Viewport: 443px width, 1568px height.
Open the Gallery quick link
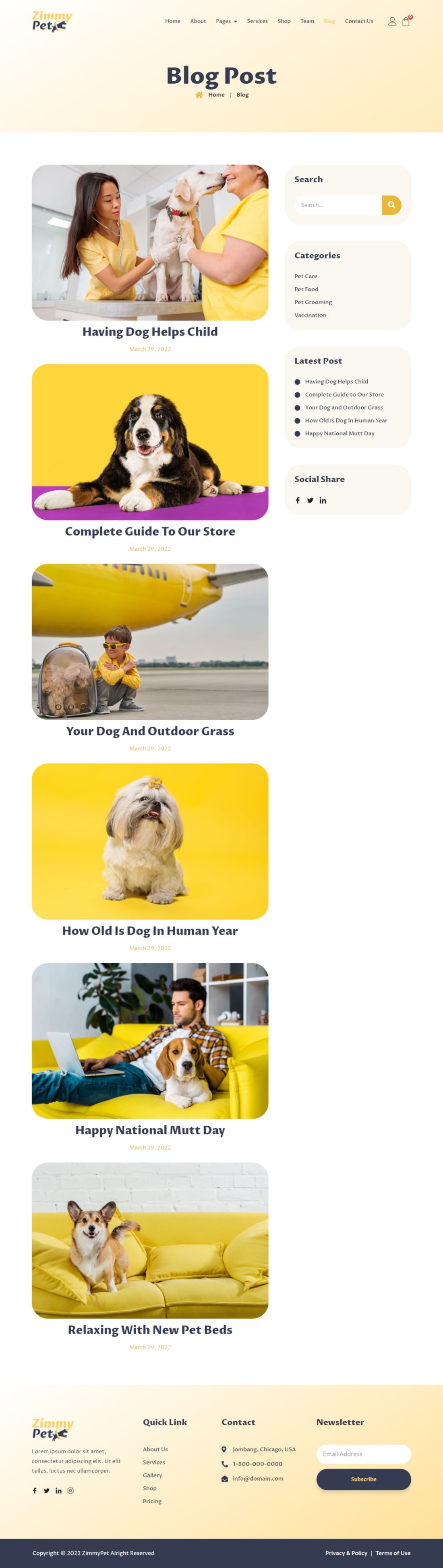click(152, 1475)
